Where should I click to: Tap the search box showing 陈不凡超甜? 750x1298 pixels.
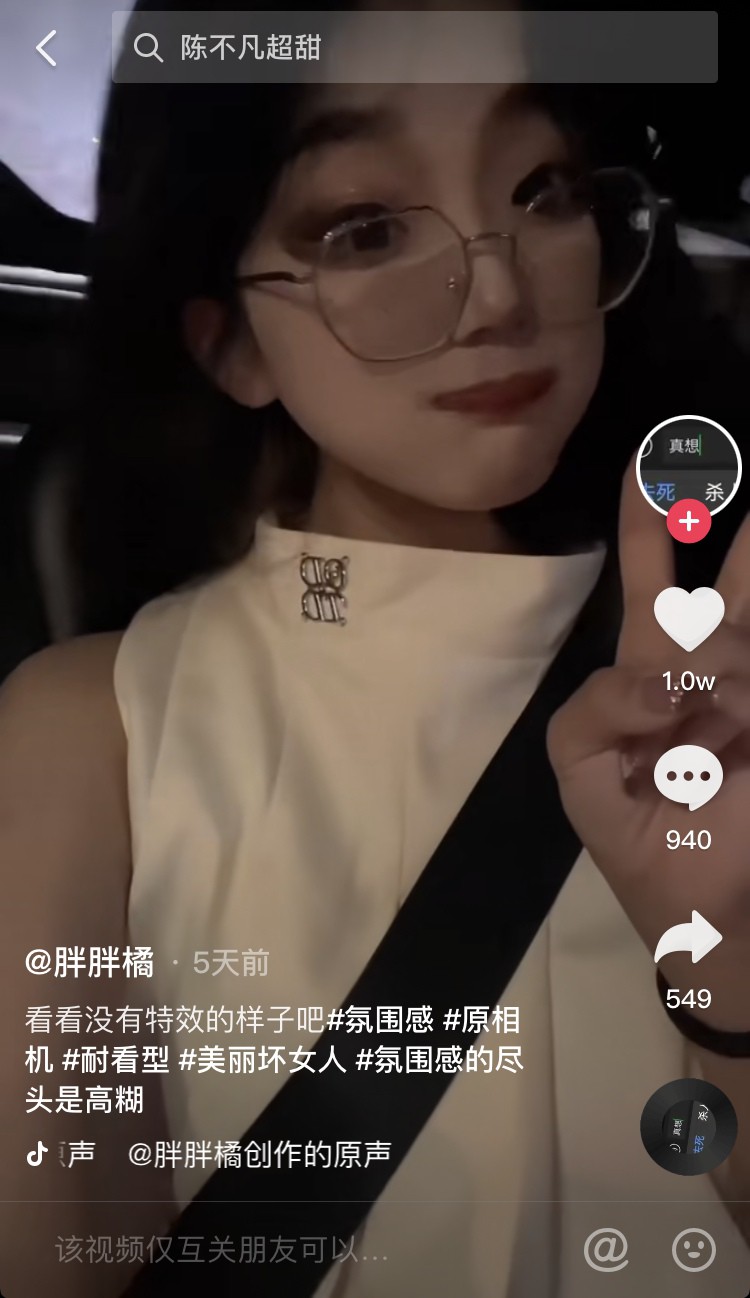click(x=414, y=47)
